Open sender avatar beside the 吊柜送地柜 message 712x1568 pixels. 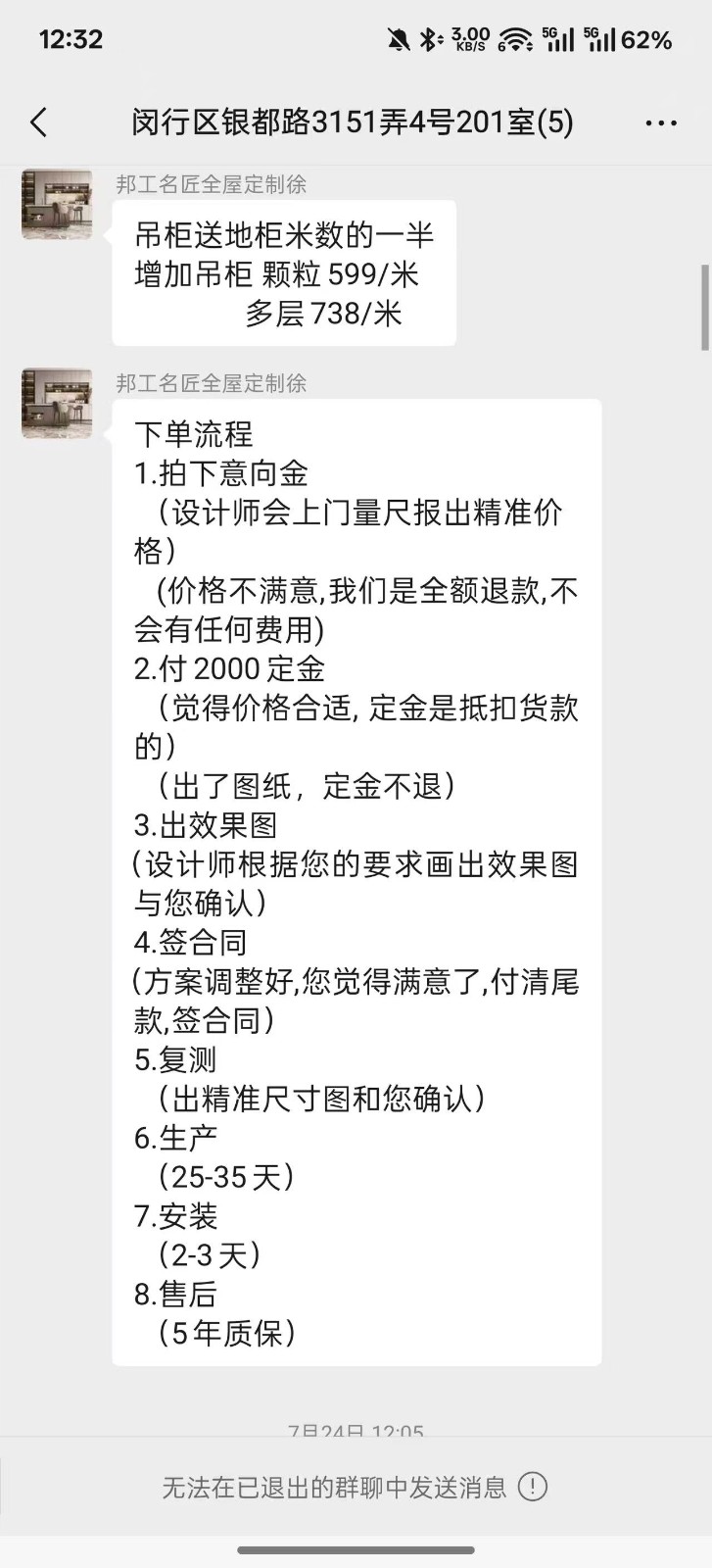57,204
